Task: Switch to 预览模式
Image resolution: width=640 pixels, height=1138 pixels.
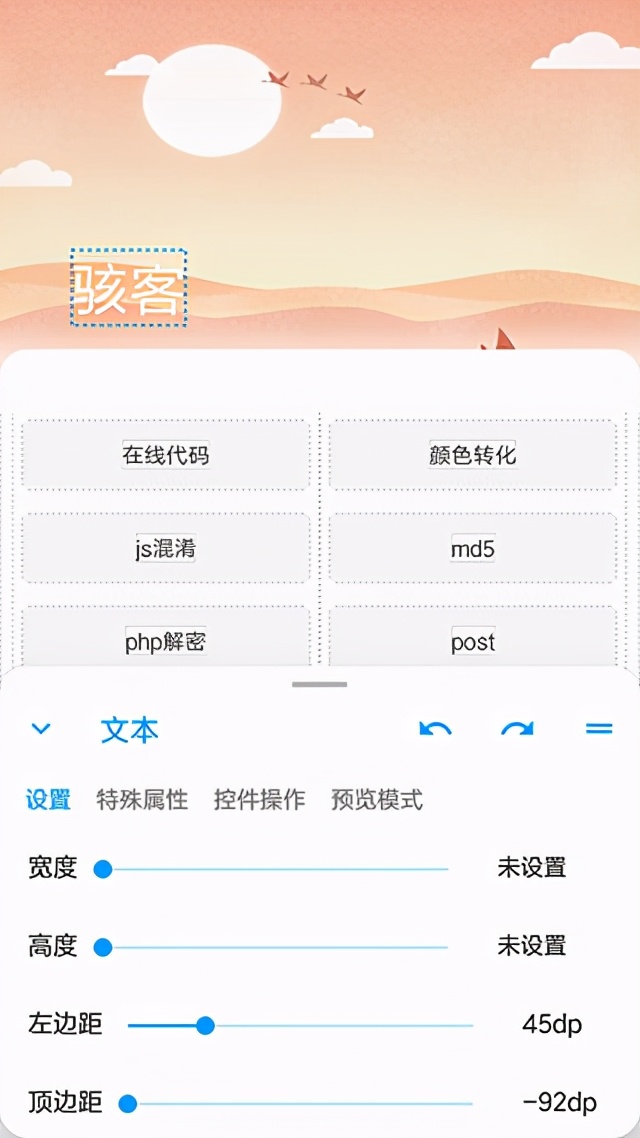Action: 377,800
